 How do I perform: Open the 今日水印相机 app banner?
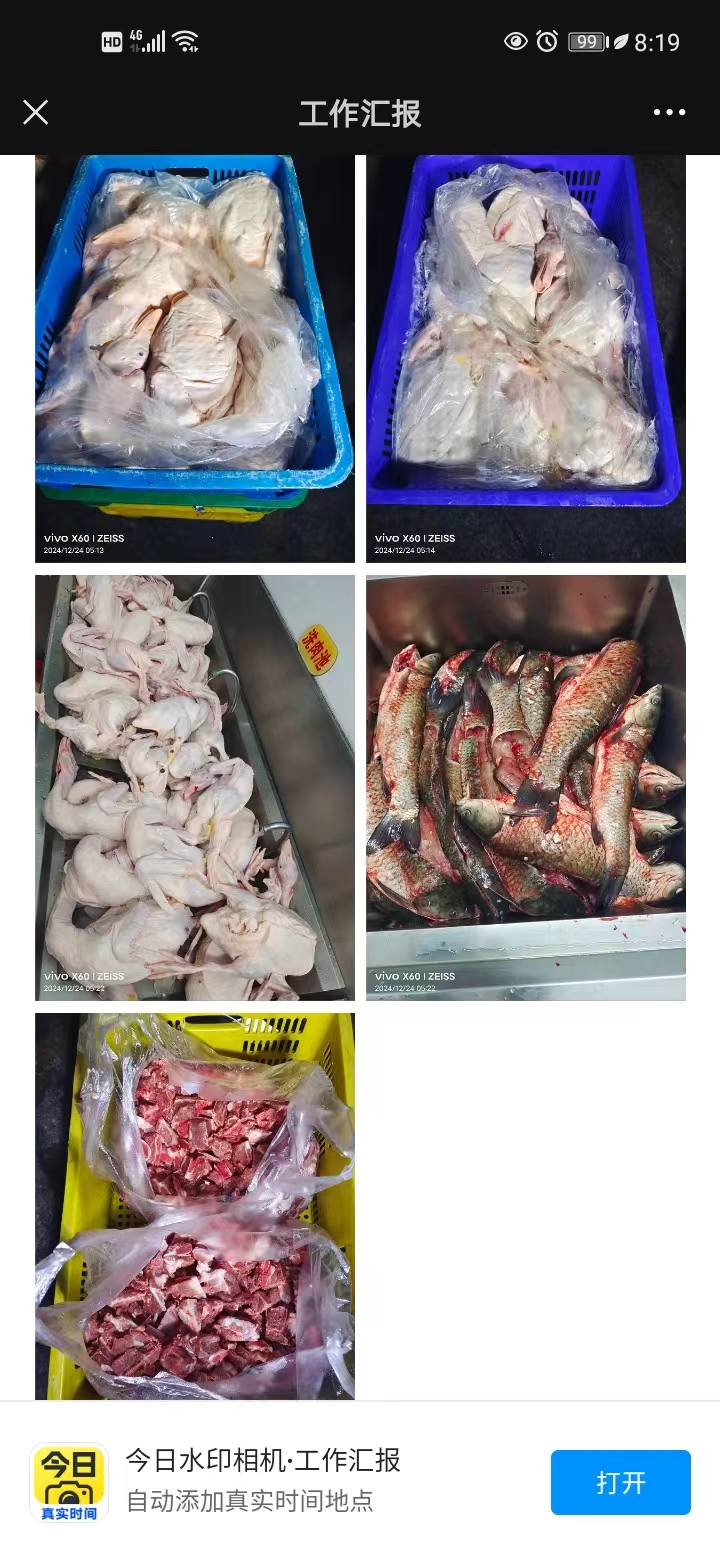pyautogui.click(x=262, y=1480)
